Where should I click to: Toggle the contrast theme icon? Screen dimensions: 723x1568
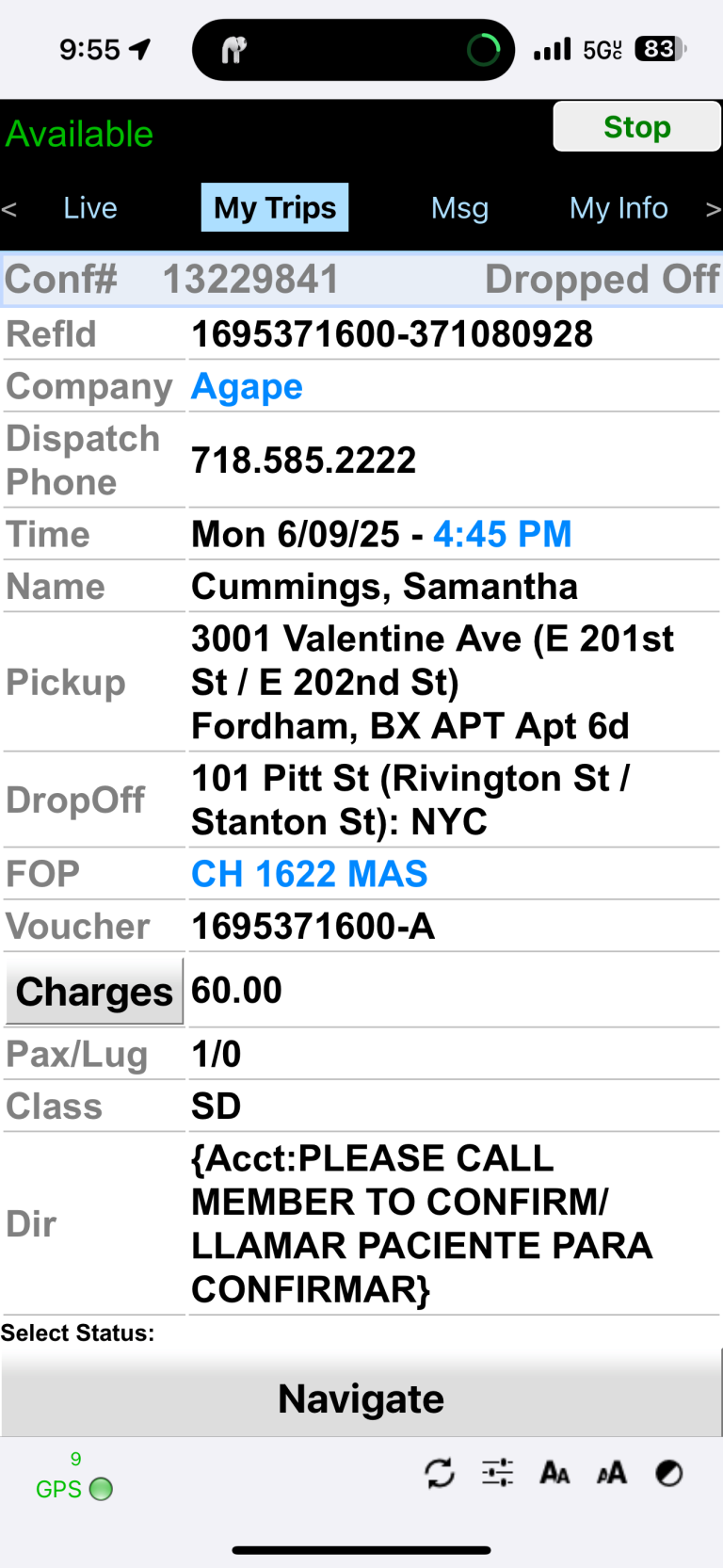tap(669, 1473)
